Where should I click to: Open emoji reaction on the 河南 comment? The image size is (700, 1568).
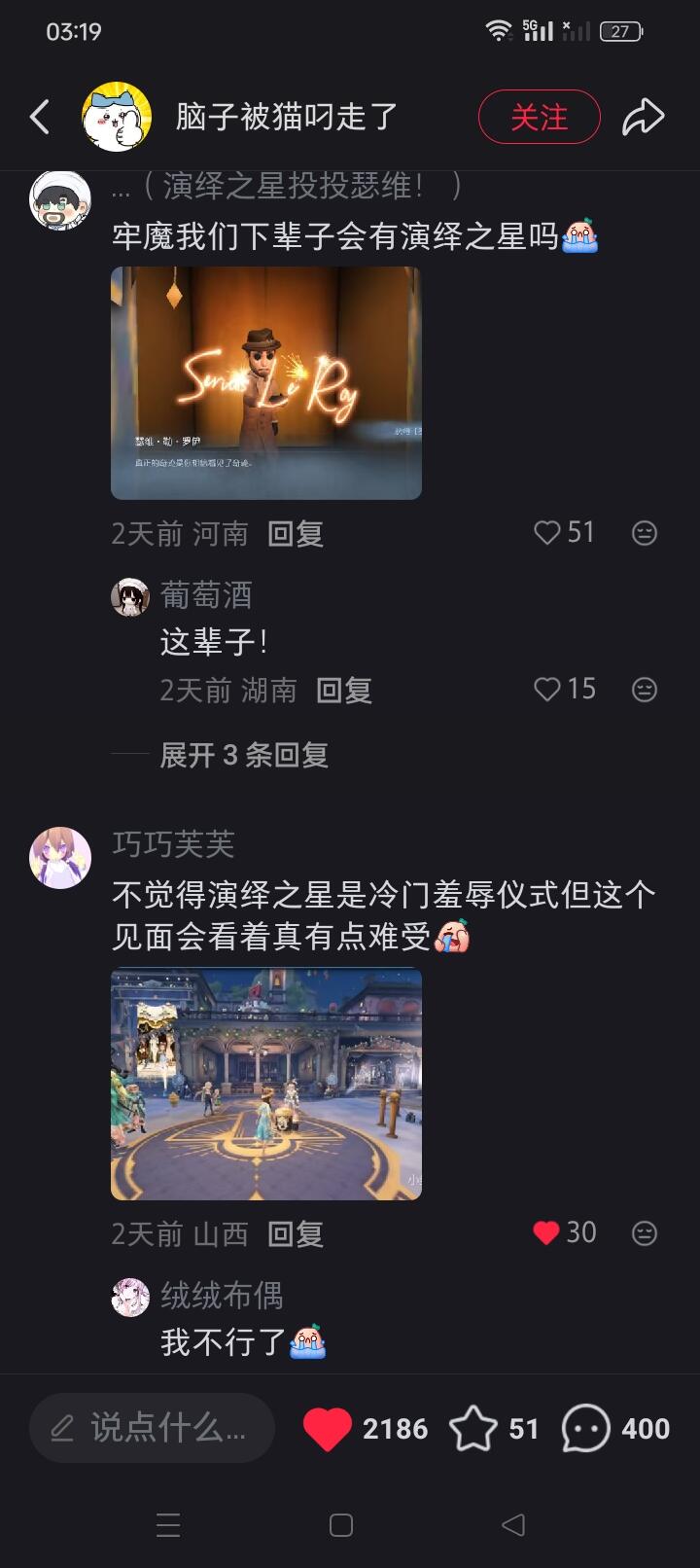click(645, 533)
